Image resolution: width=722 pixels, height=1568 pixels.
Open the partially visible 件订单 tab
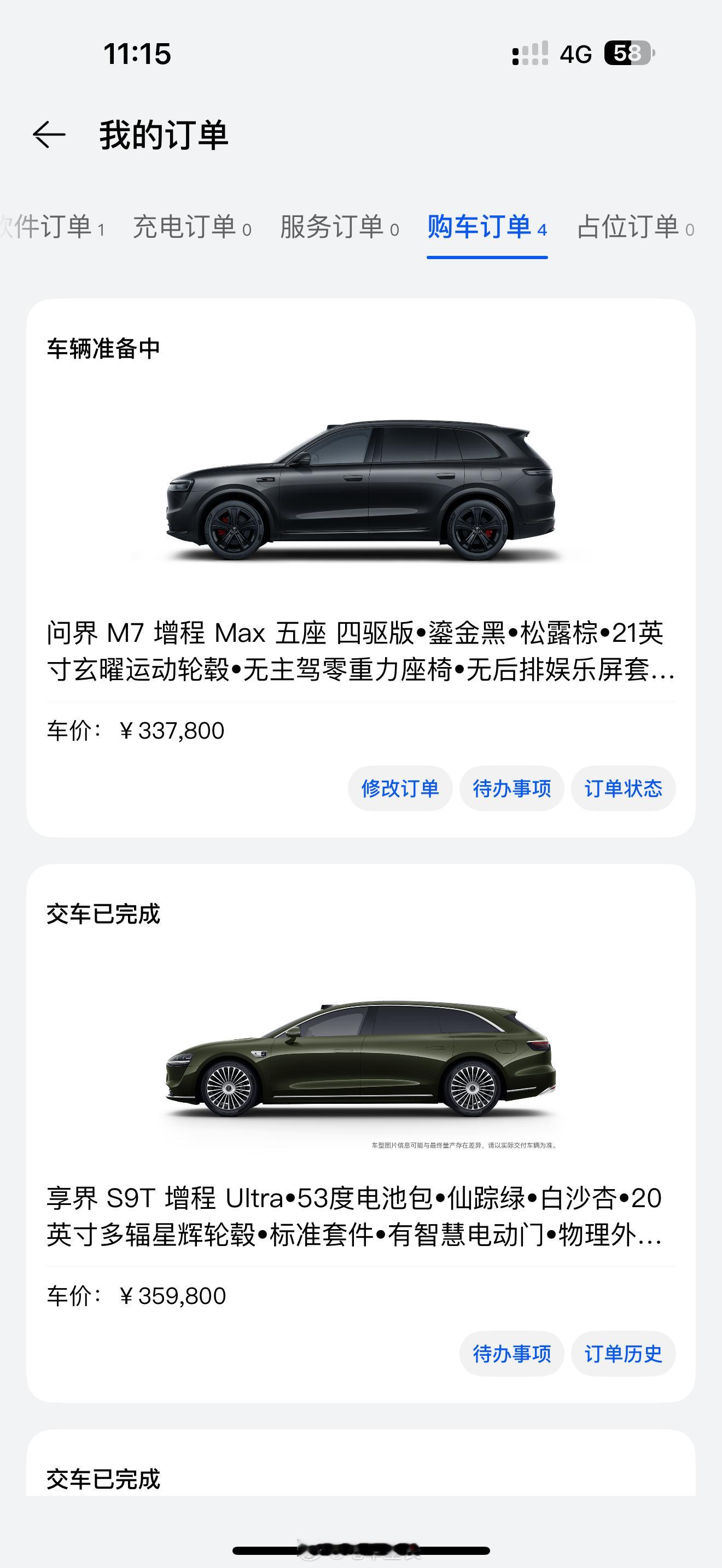(54, 227)
